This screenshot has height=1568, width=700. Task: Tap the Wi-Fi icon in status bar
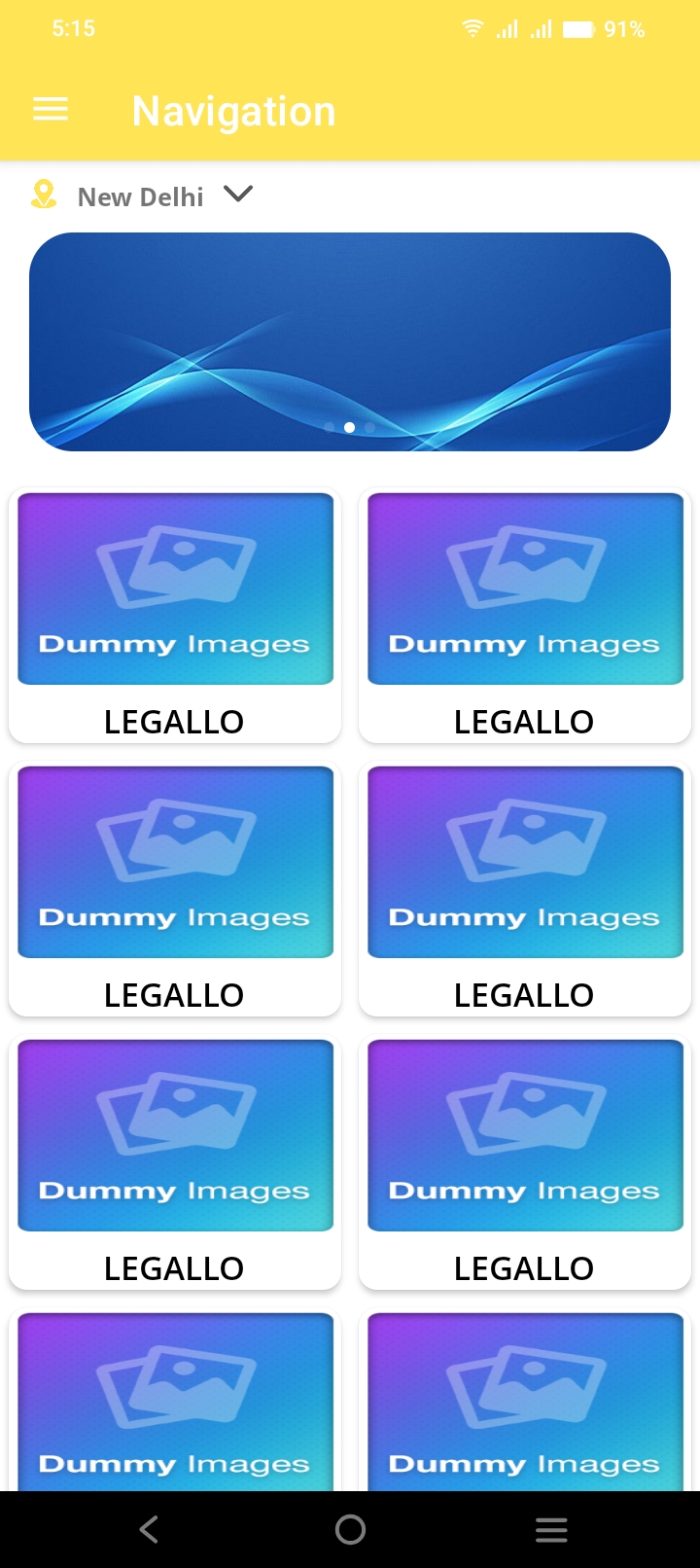click(x=473, y=28)
